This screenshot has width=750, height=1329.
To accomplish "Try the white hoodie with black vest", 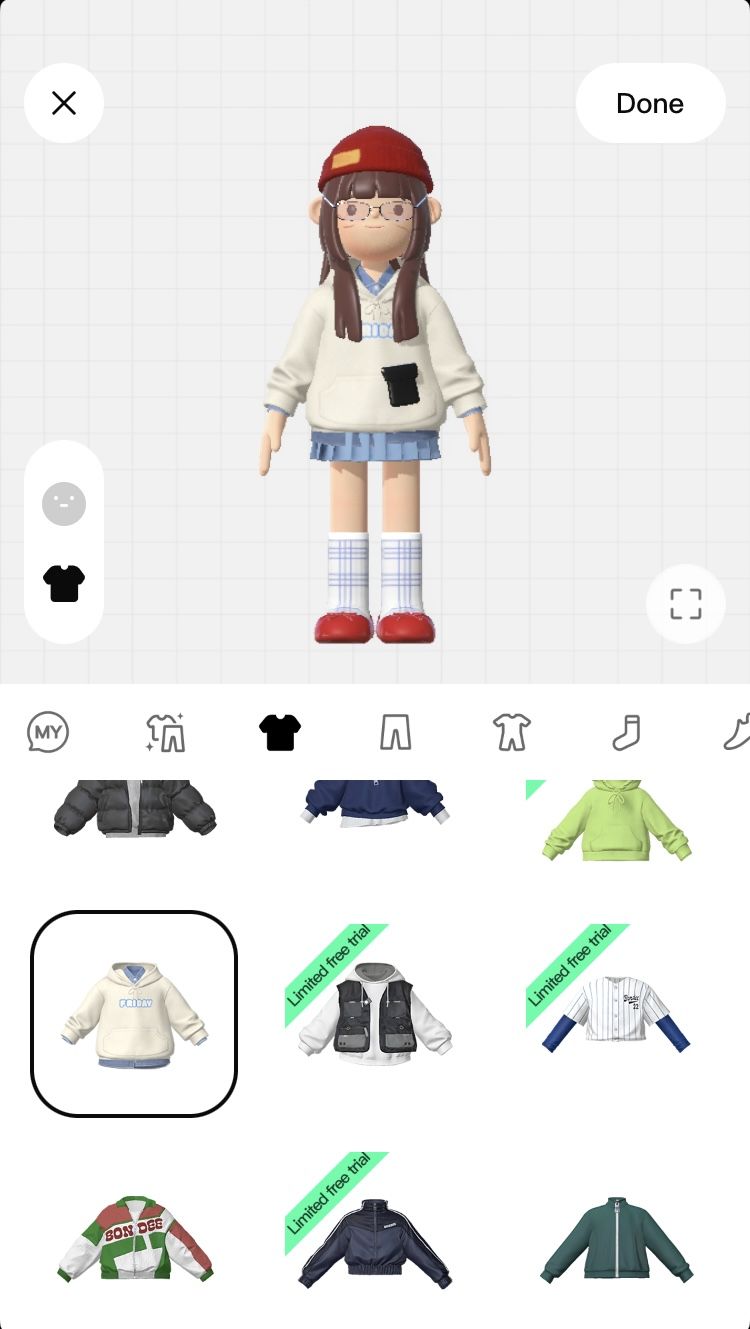I will point(375,1013).
